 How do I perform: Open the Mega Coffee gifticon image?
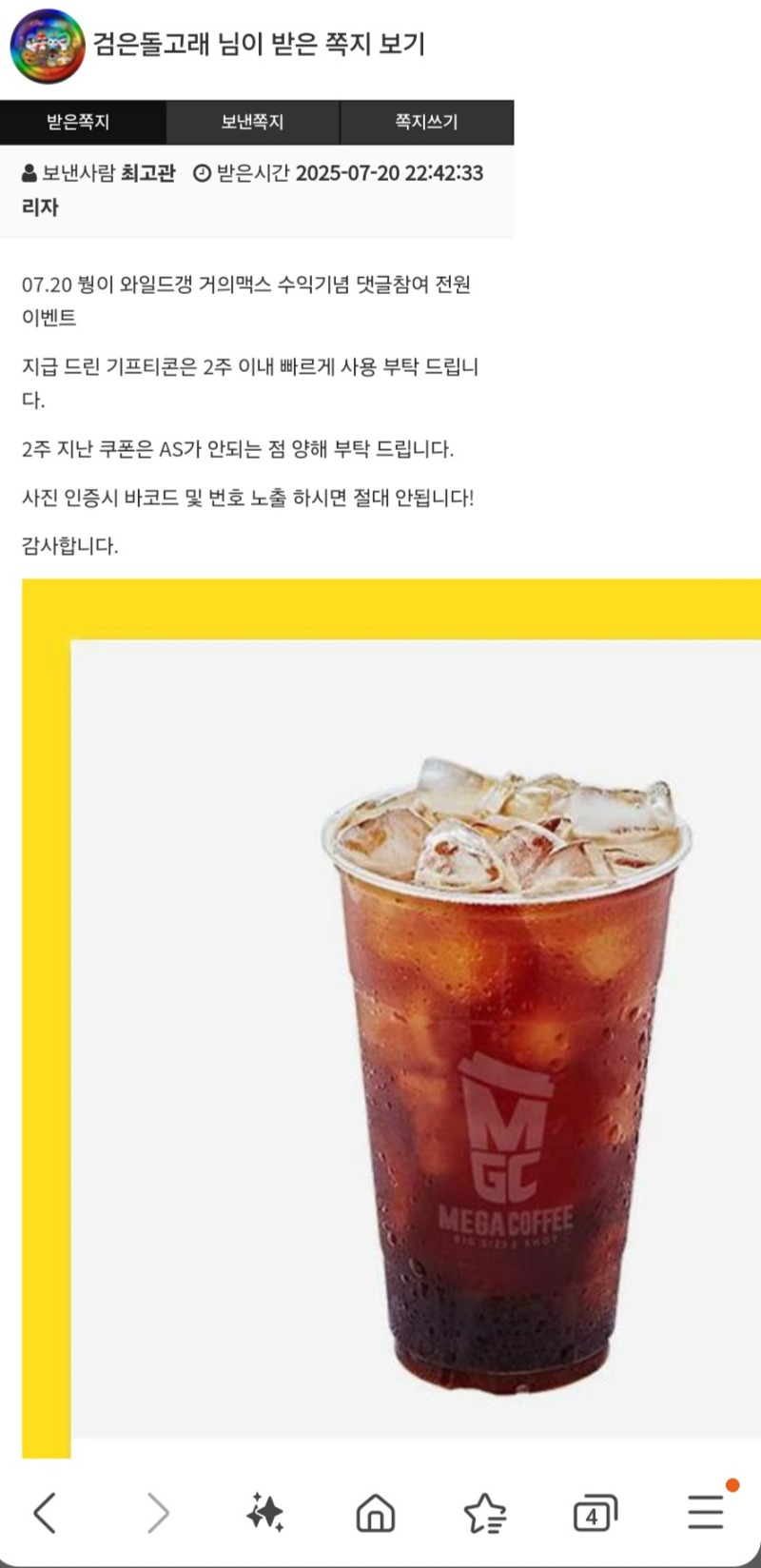(x=391, y=1018)
